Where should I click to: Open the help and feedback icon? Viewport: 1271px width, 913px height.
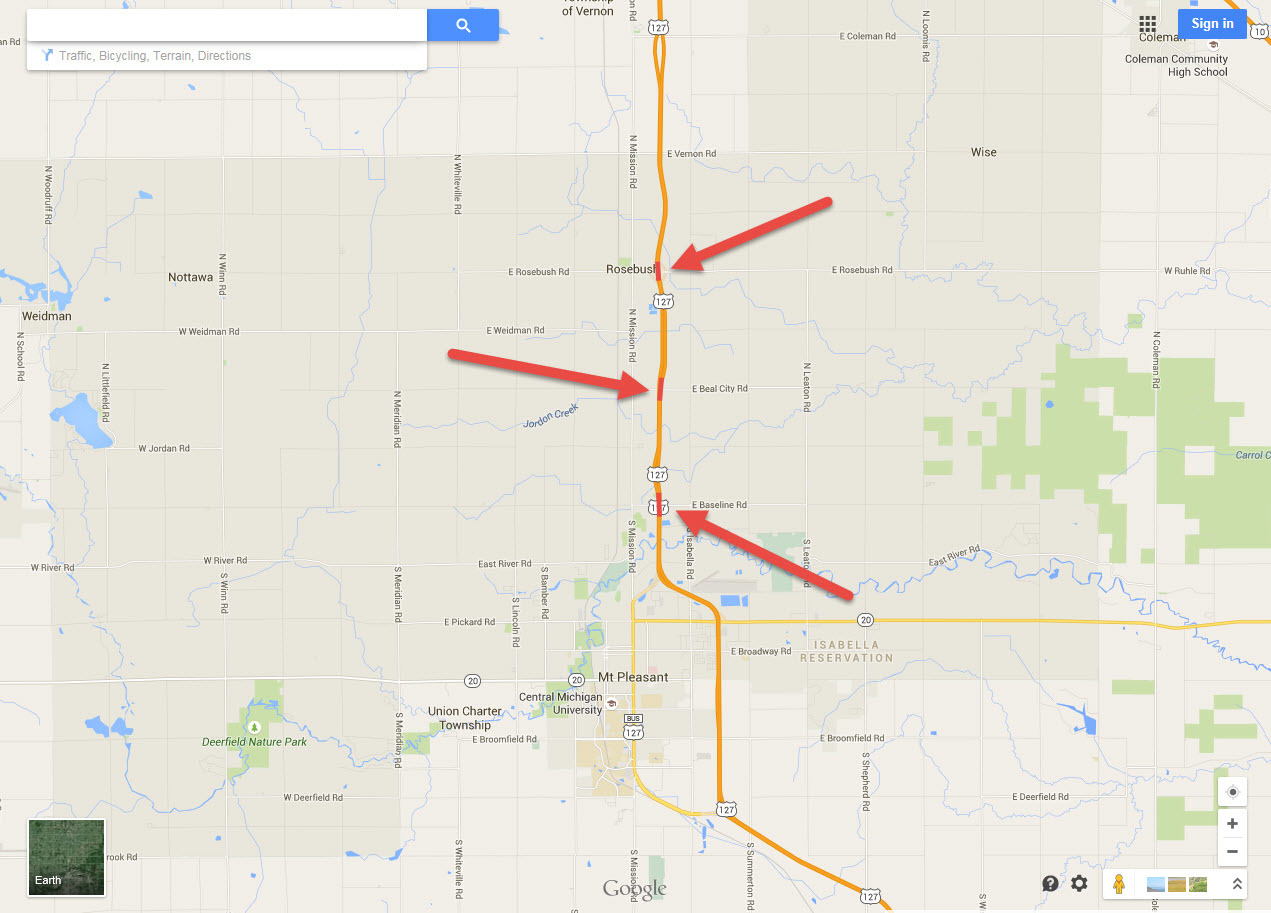click(1050, 883)
